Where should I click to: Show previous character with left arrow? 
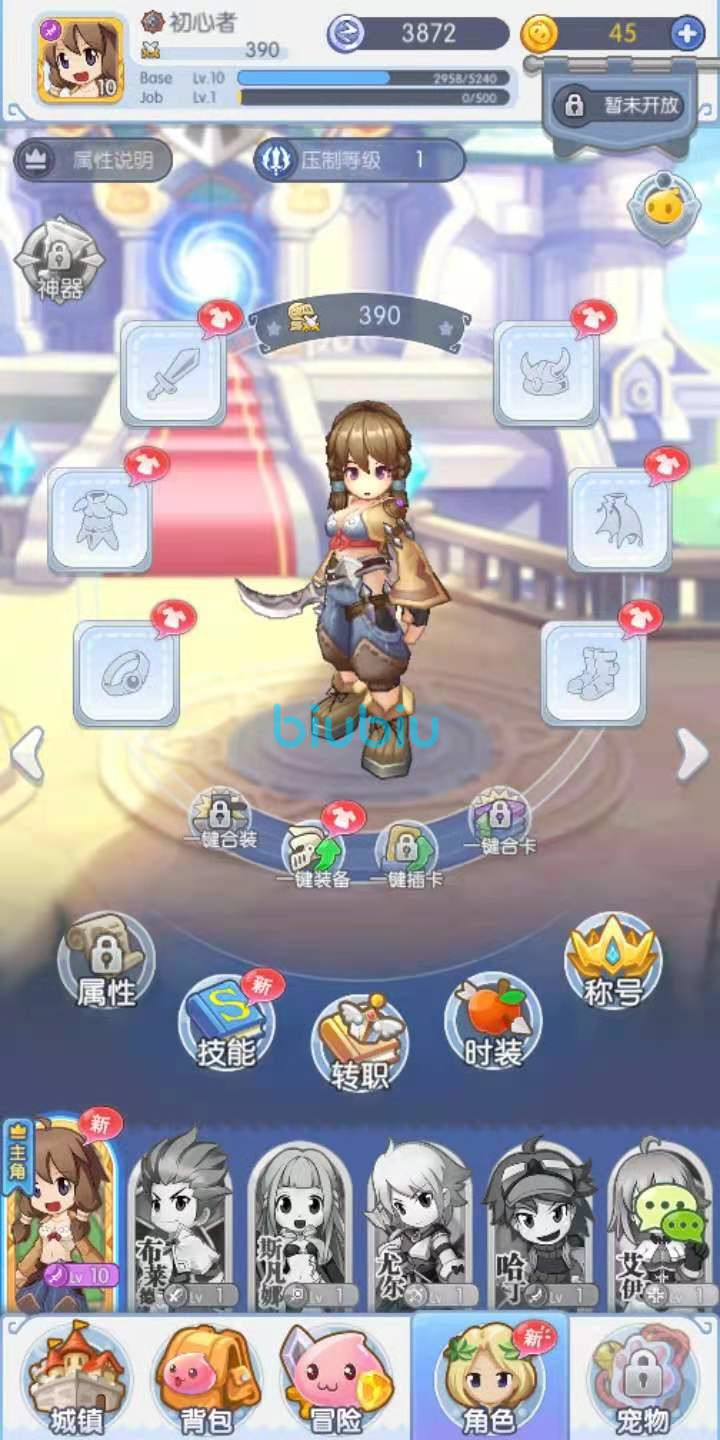click(27, 753)
